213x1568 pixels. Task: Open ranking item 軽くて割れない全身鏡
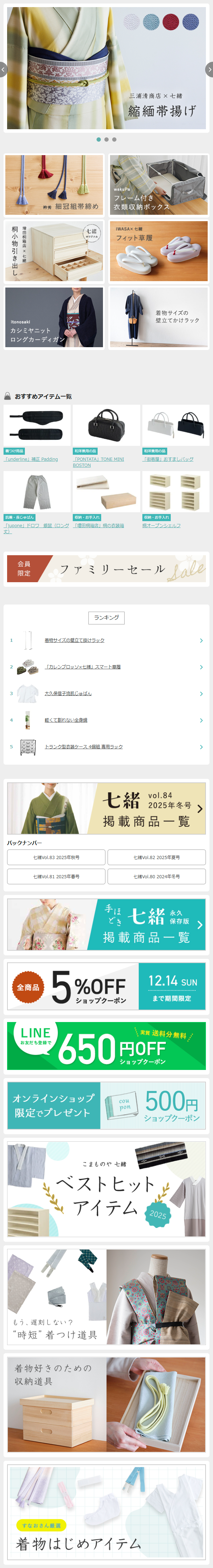pyautogui.click(x=66, y=720)
